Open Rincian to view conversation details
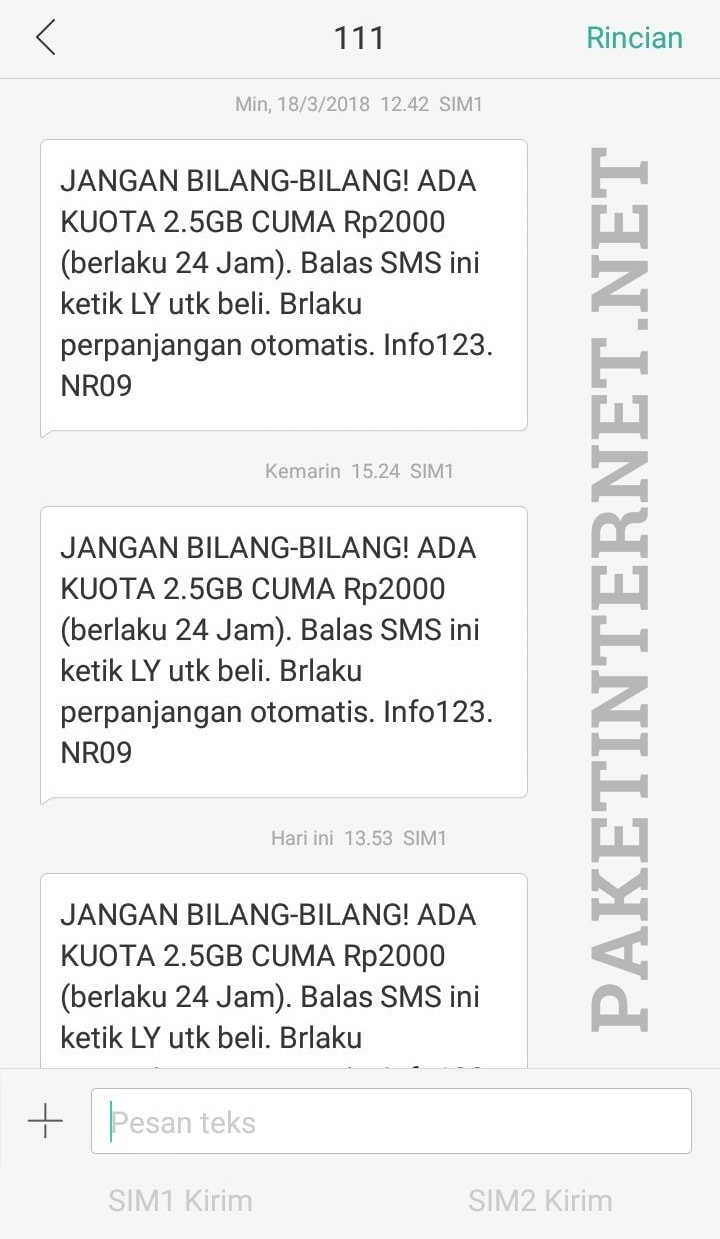 (635, 37)
